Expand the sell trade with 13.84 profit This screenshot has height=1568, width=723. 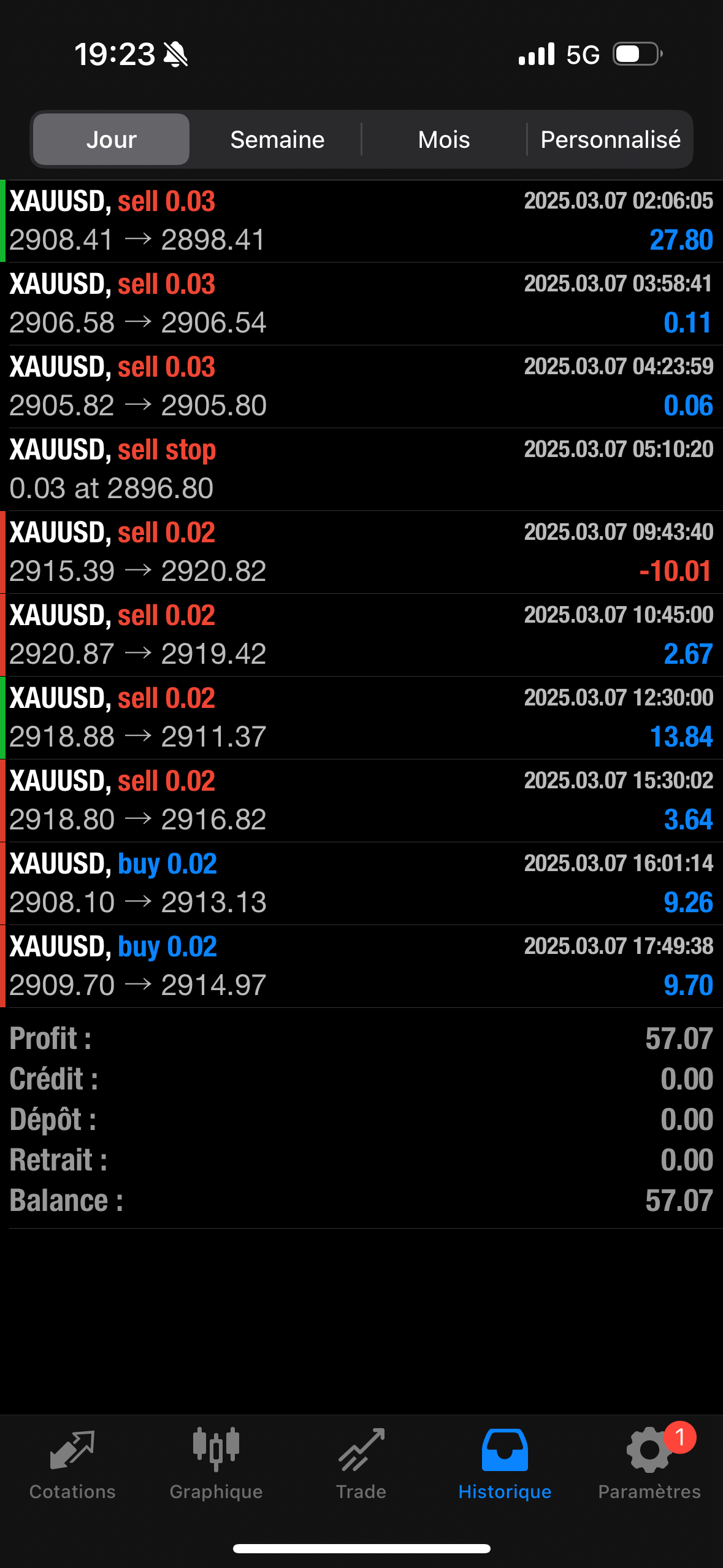point(361,718)
